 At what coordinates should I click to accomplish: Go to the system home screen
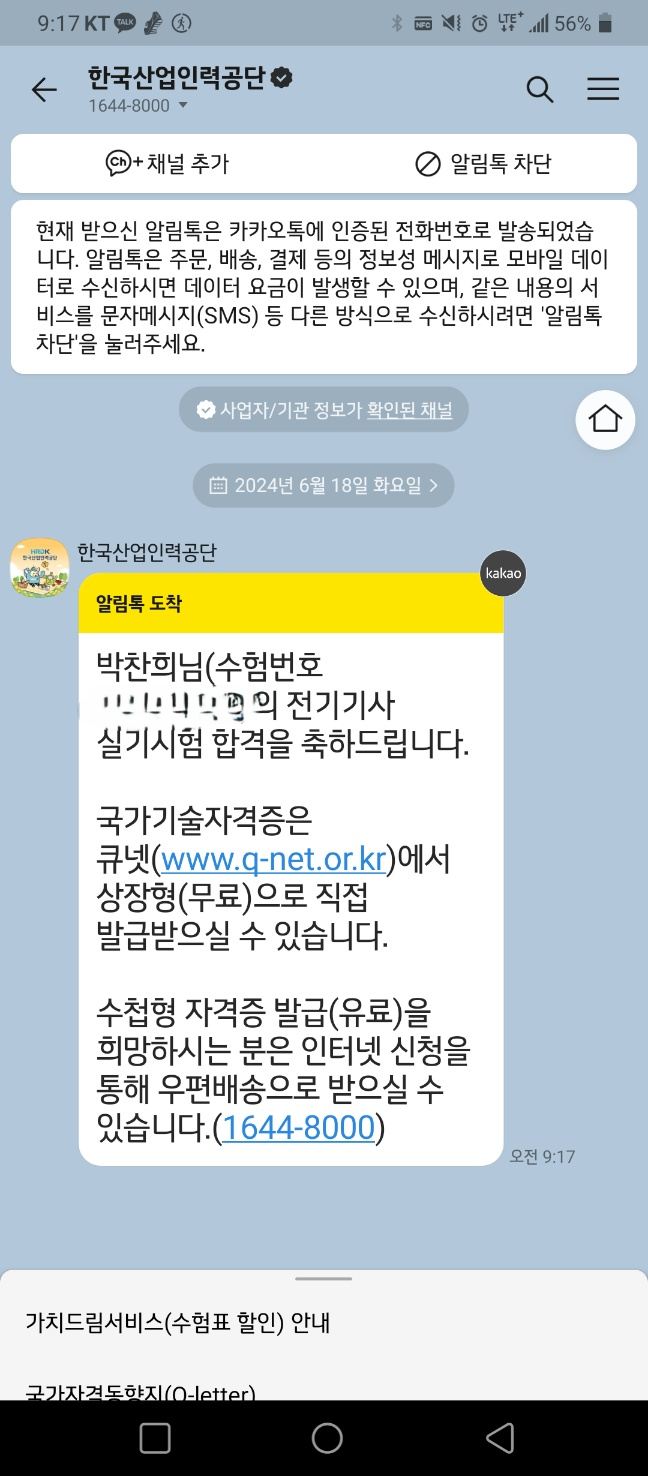click(327, 1438)
